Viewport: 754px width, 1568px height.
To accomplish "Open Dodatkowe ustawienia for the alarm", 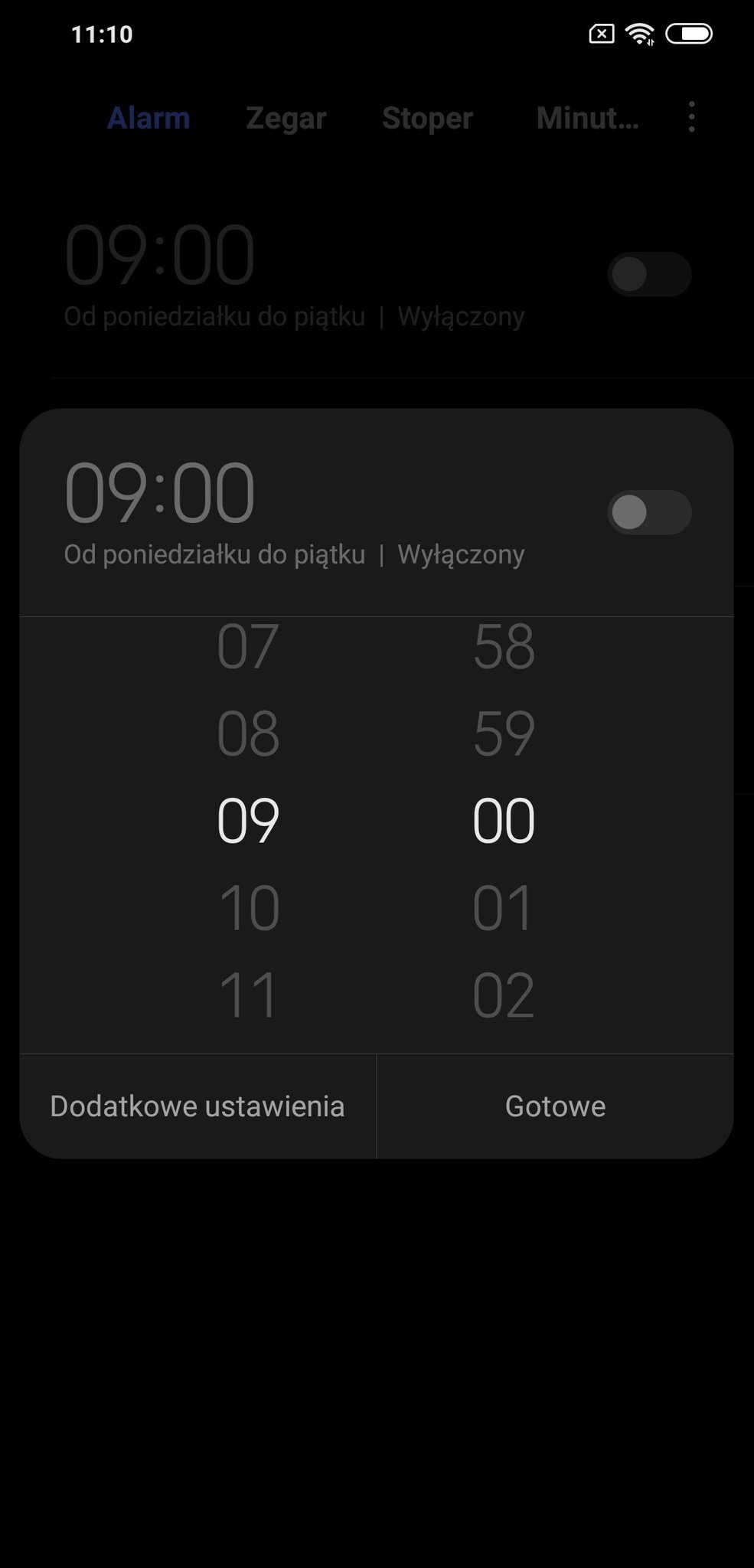I will (197, 1106).
